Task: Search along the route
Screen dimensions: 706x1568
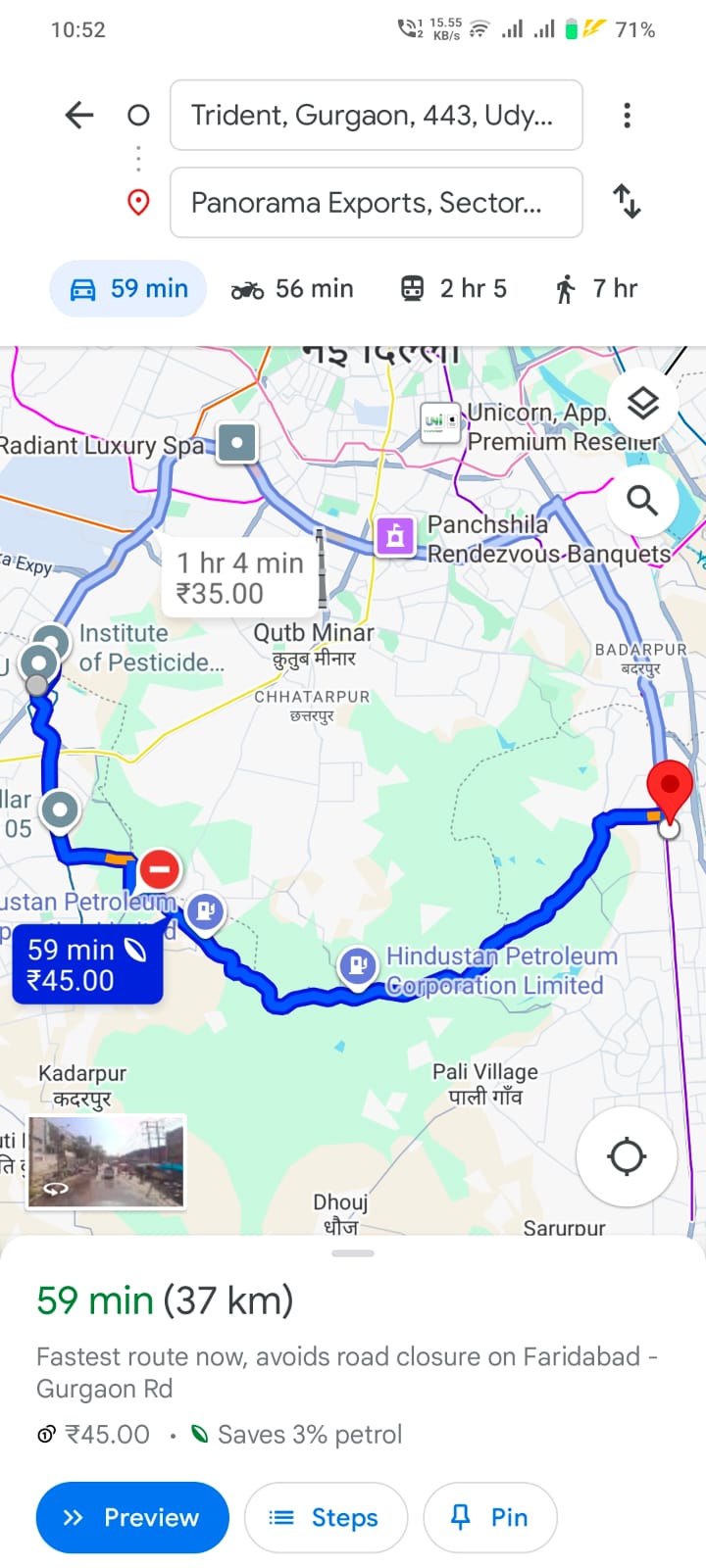Action: tap(642, 501)
